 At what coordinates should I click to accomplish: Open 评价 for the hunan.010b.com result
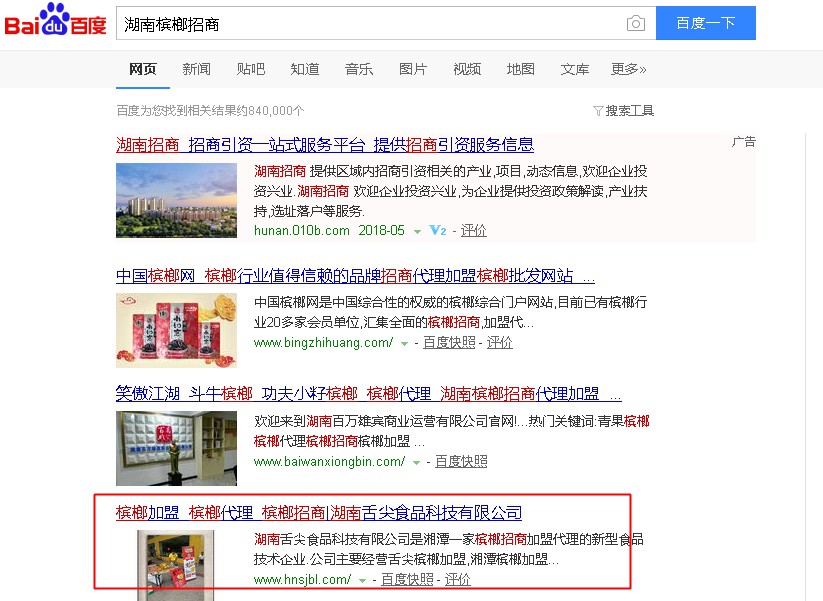(474, 230)
